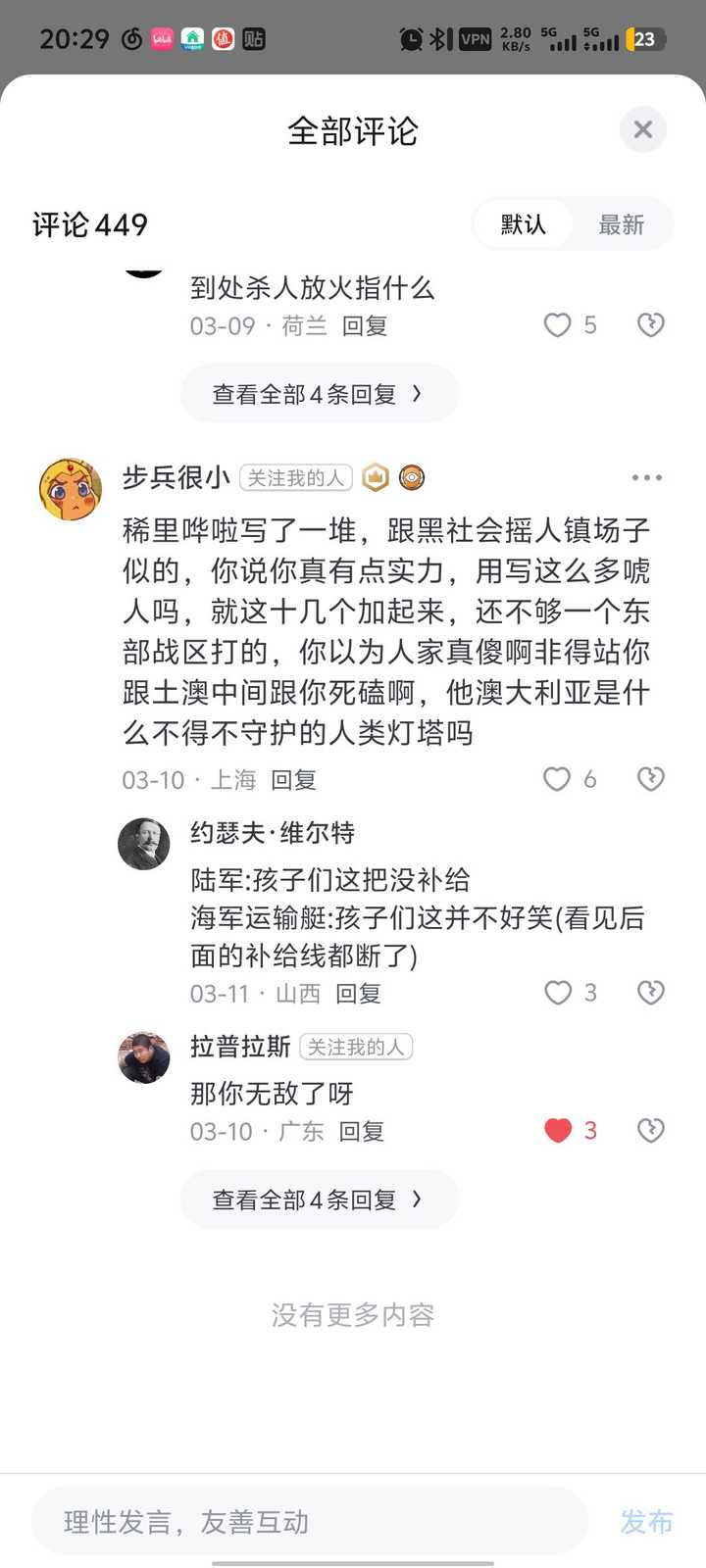Reply to 拉普拉斯's 广东 comment

coord(361,1132)
